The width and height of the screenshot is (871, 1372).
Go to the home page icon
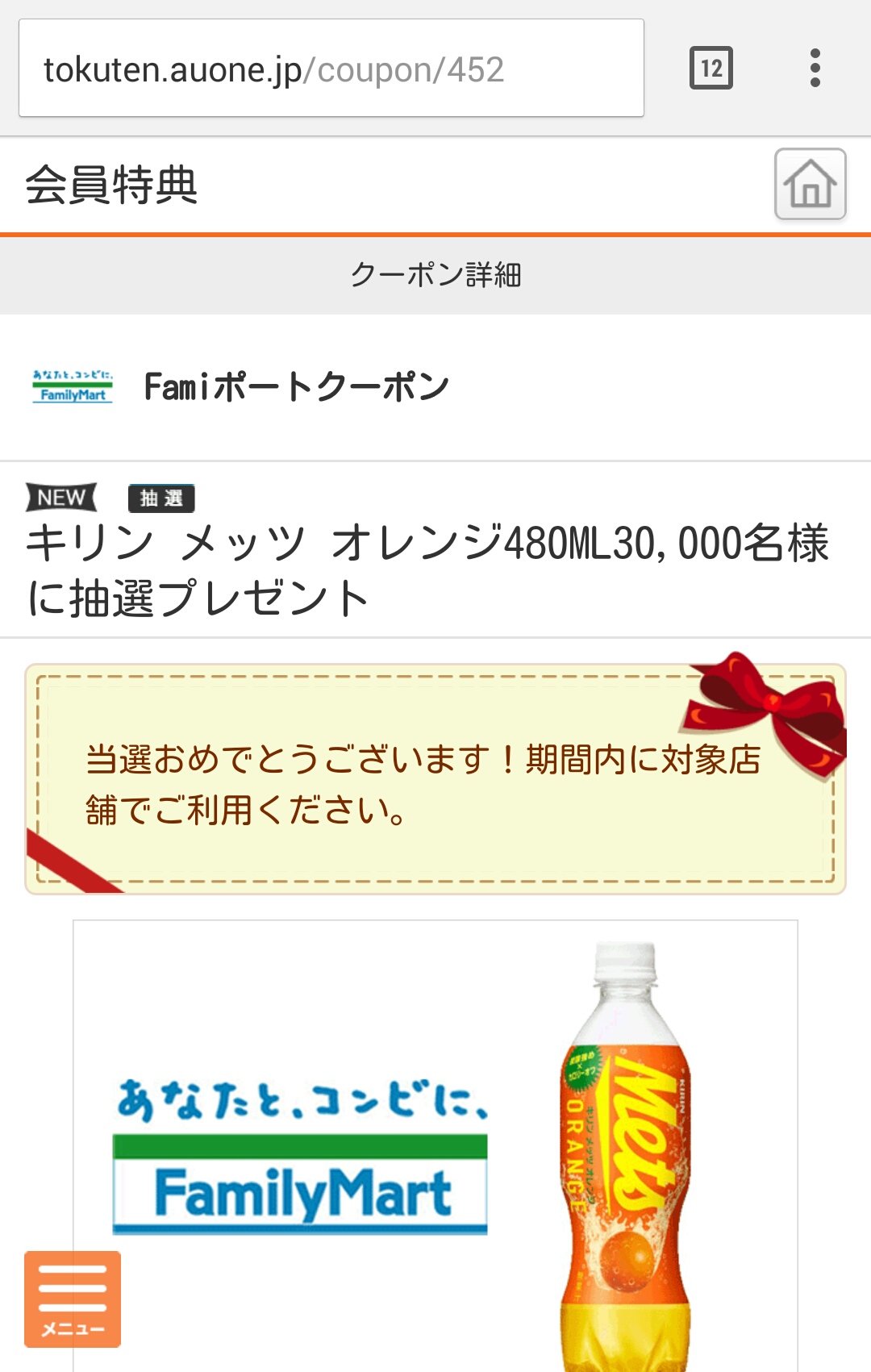coord(810,184)
